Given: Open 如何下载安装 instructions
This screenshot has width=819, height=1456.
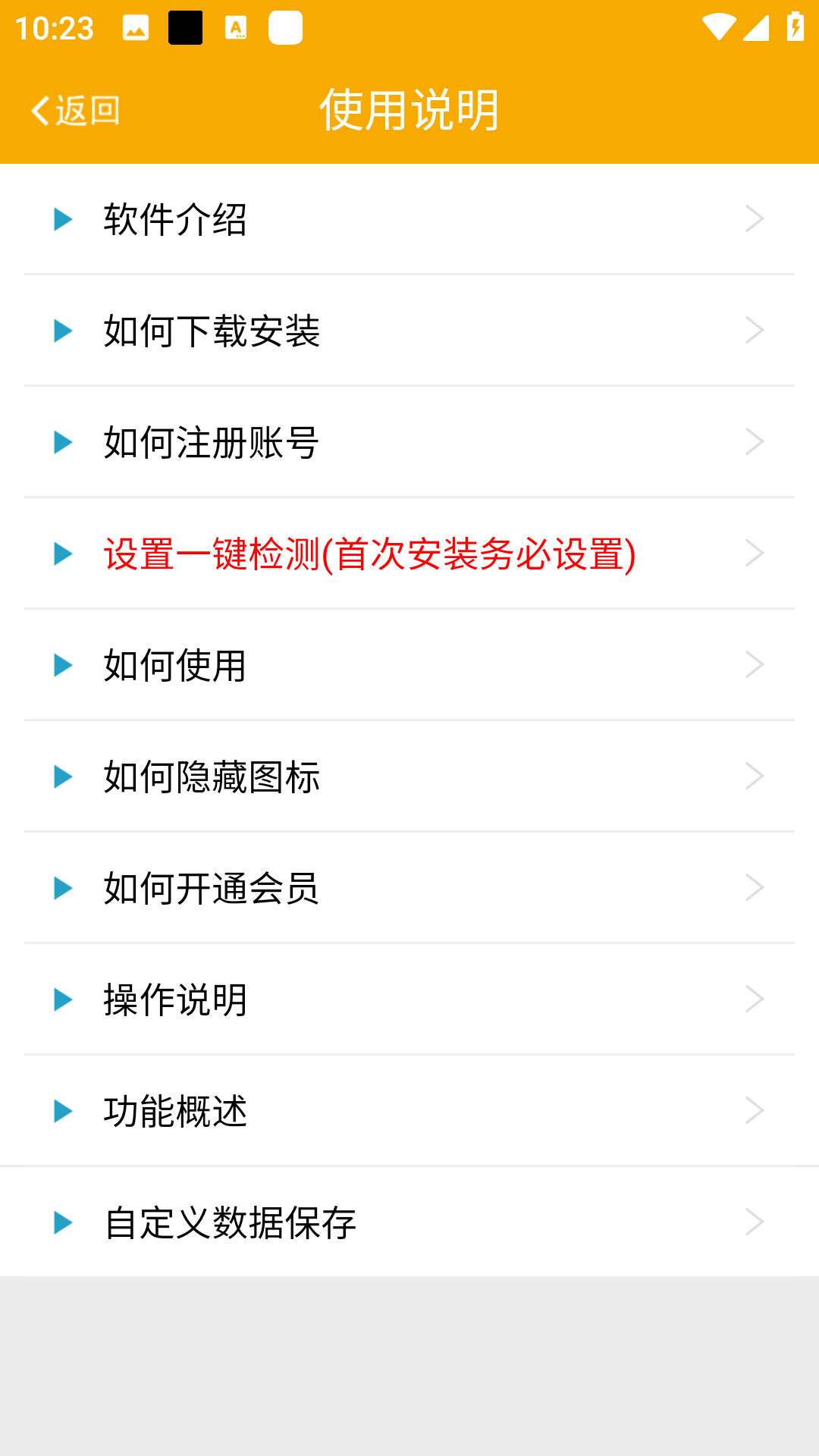Looking at the screenshot, I should [409, 331].
